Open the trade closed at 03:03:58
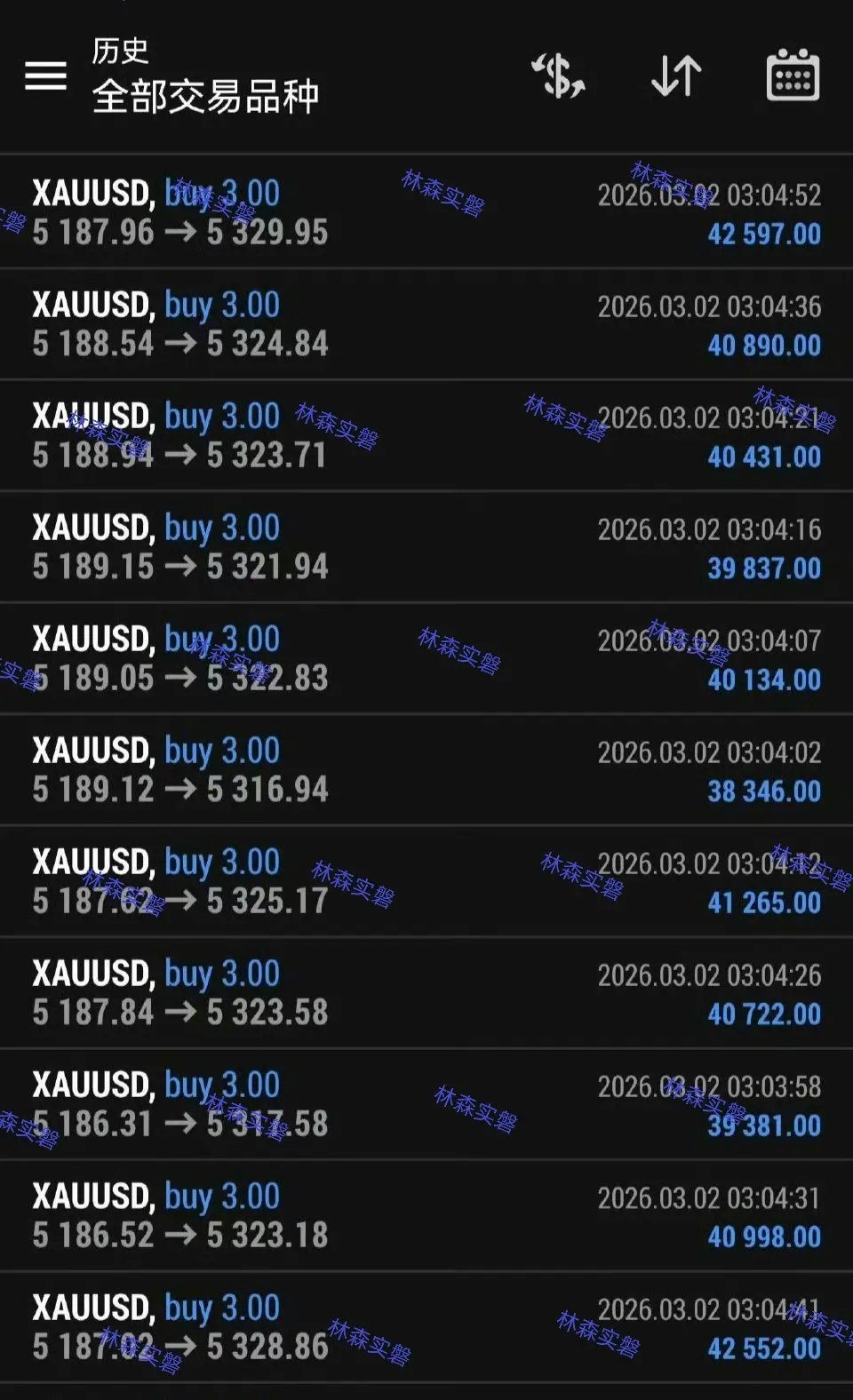 click(426, 1105)
